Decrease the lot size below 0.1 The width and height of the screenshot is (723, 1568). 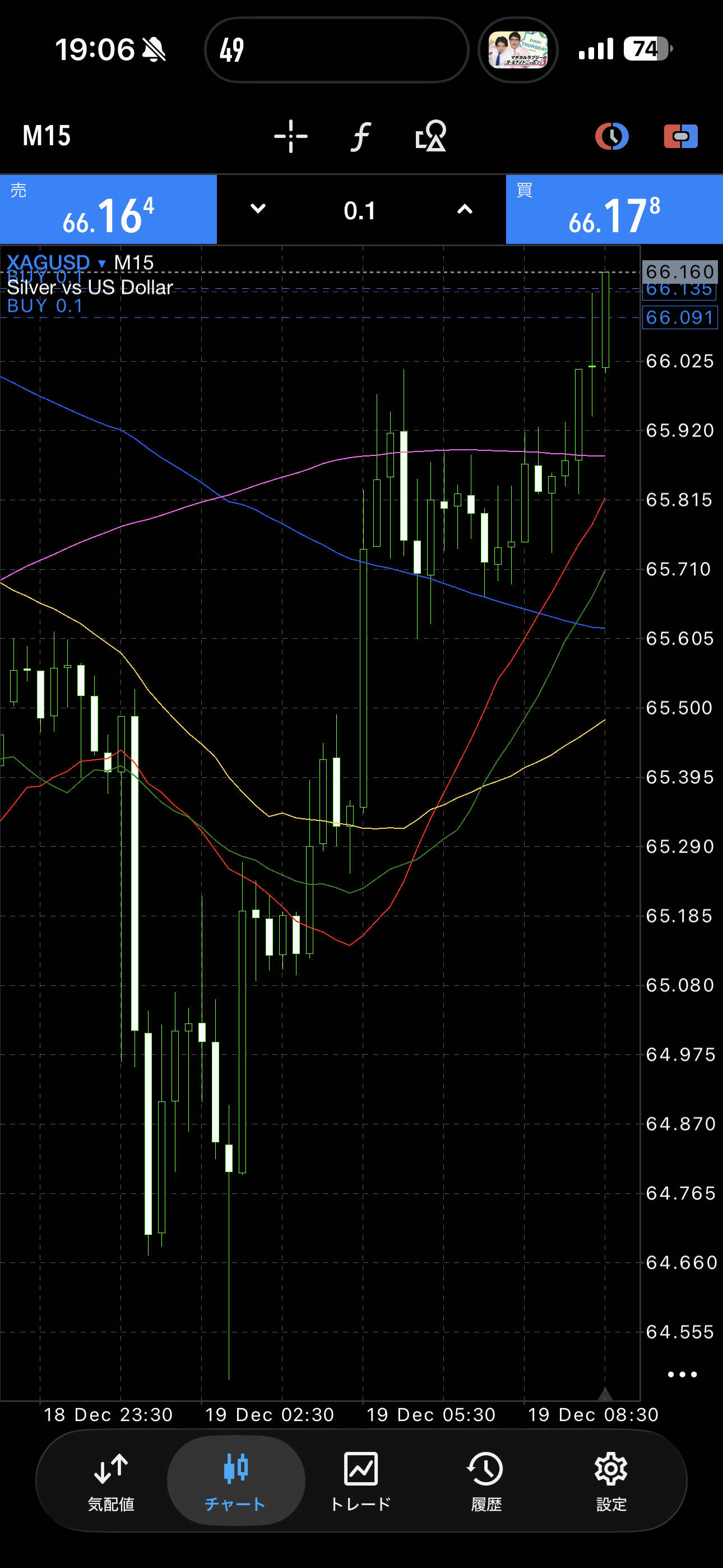click(258, 209)
